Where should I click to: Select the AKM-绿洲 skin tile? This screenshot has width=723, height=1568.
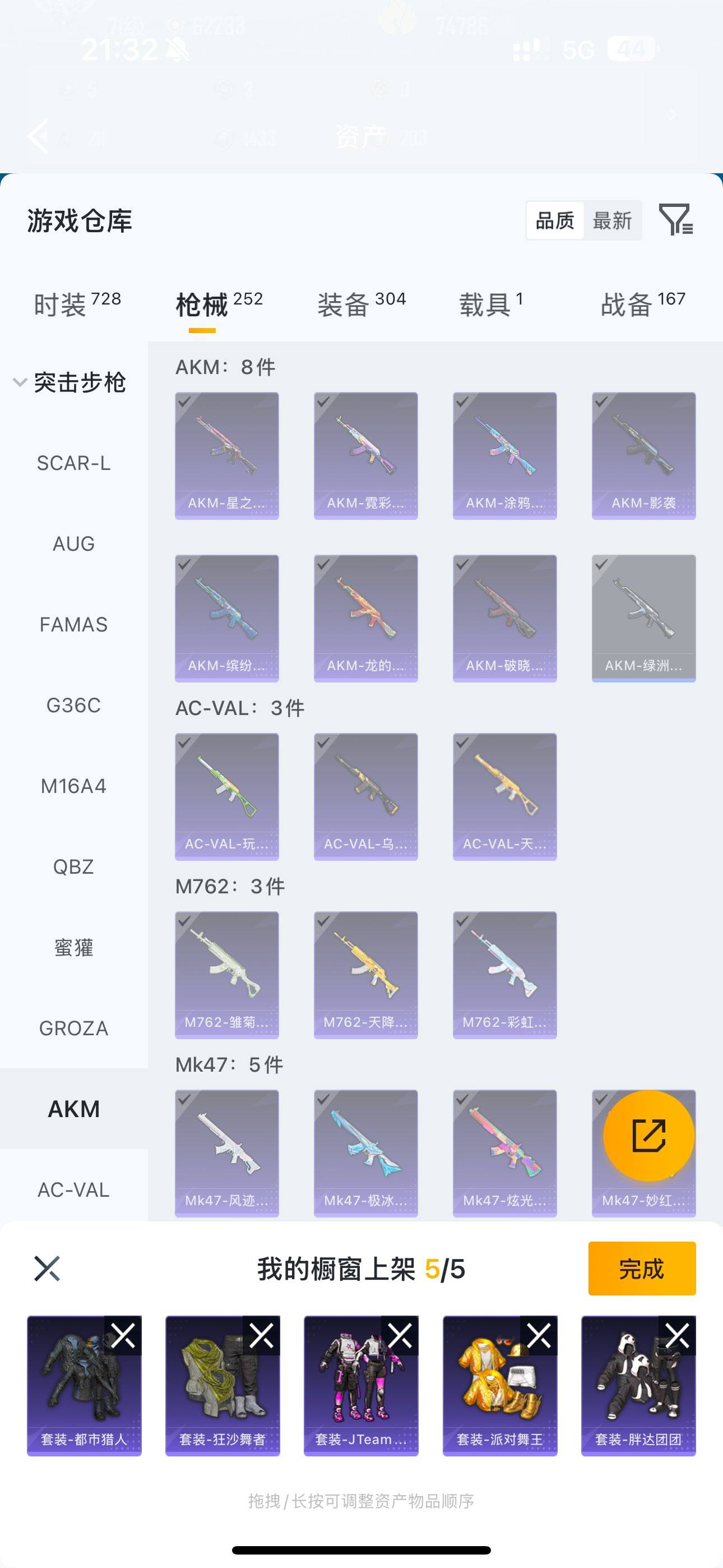click(643, 618)
